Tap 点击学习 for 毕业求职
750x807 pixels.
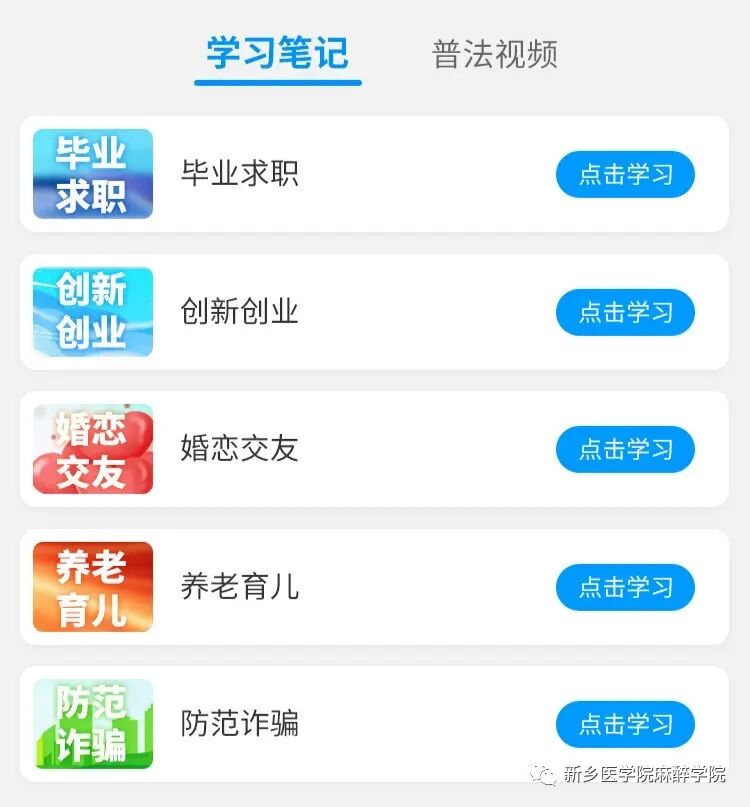pyautogui.click(x=625, y=175)
